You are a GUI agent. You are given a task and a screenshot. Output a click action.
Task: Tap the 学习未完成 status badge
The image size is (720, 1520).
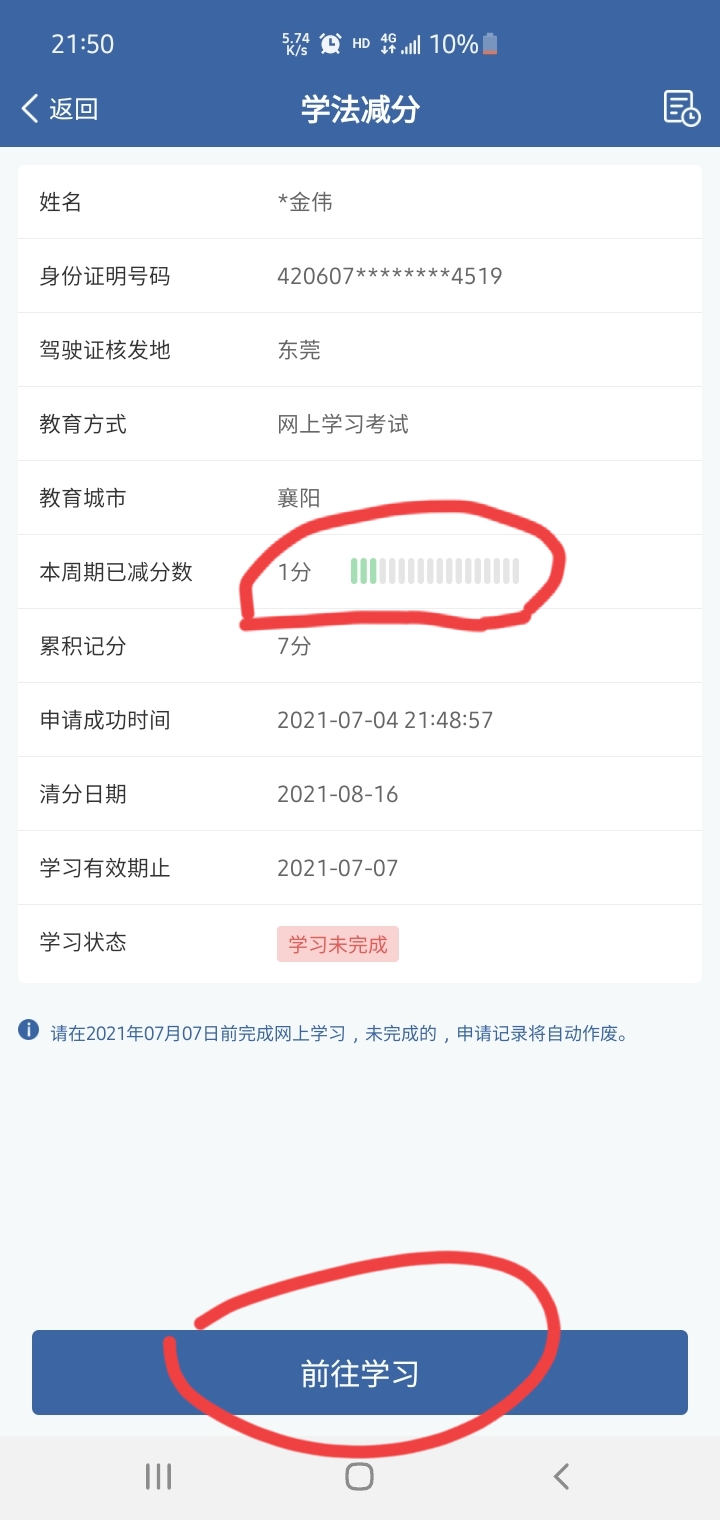click(x=338, y=943)
